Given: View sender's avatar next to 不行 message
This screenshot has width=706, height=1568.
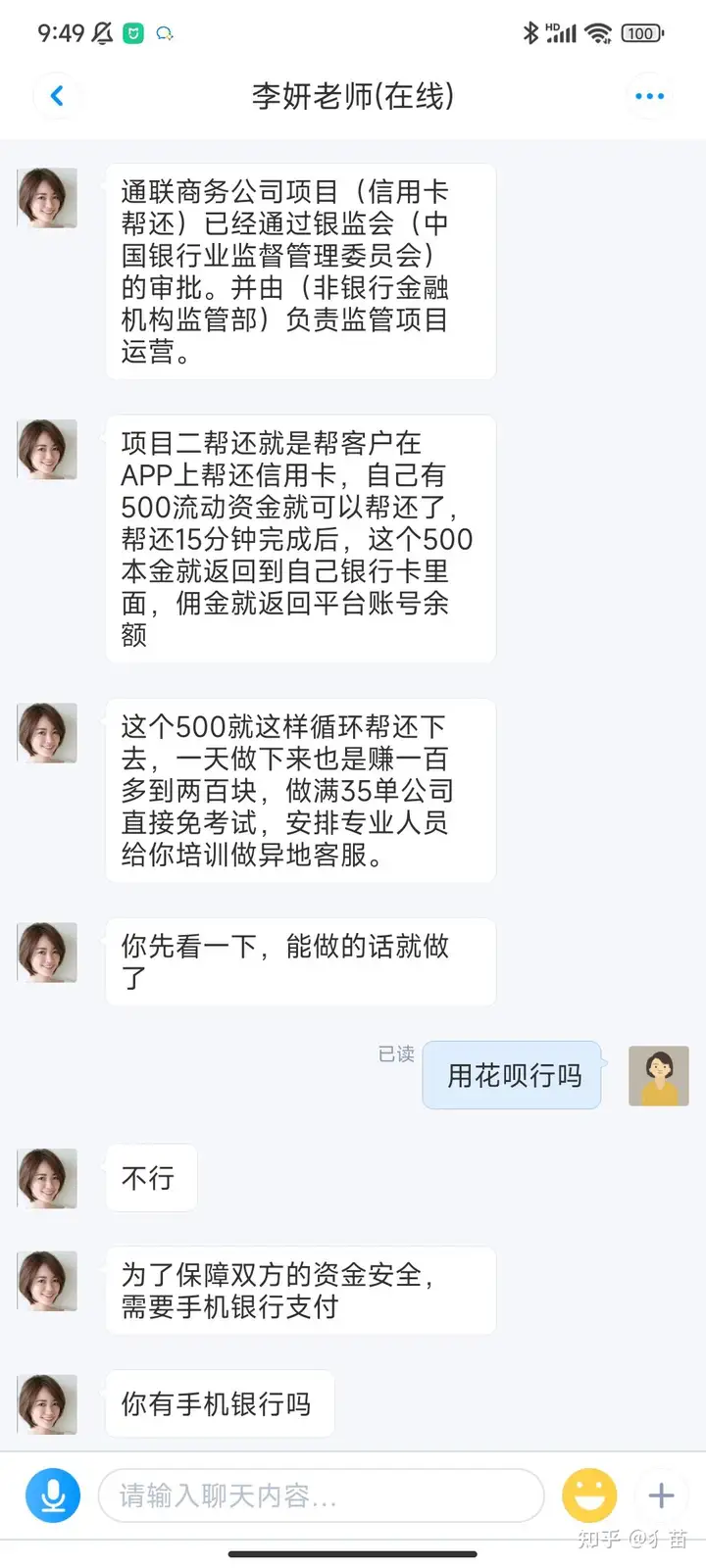Looking at the screenshot, I should click(47, 1178).
